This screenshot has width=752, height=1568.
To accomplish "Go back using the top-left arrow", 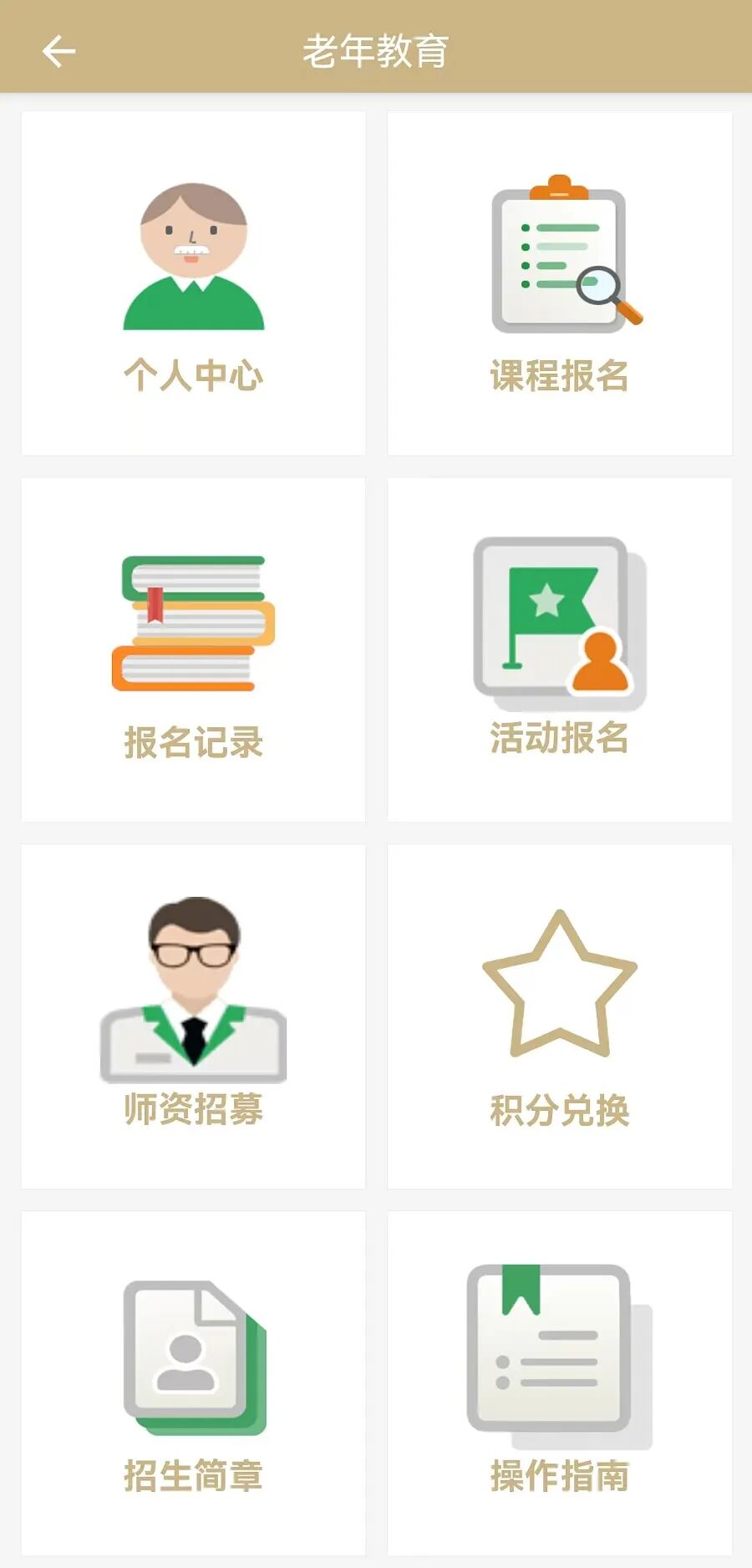I will 58,51.
